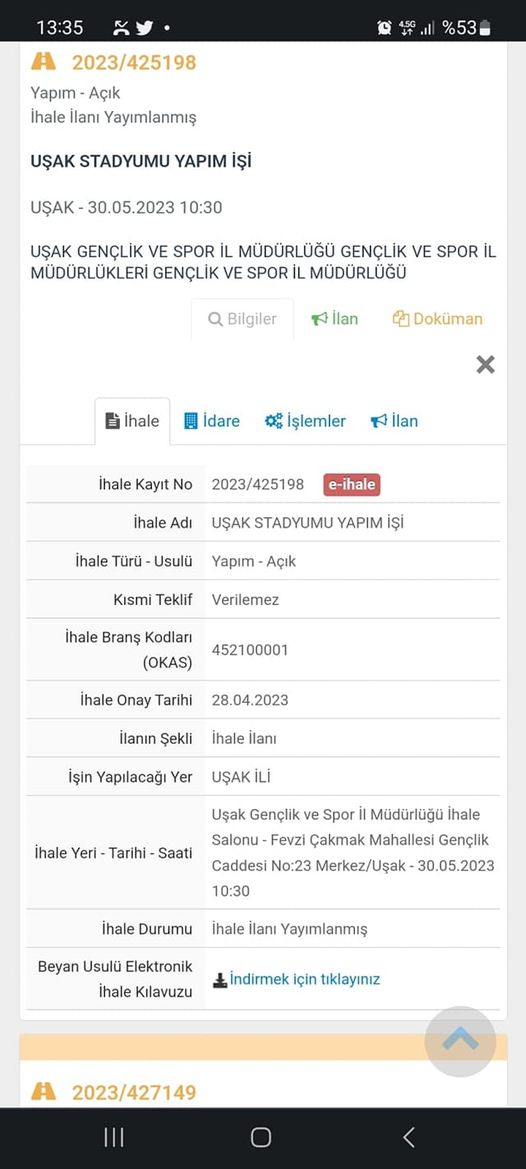Switch to the İdare tab
Image resolution: width=526 pixels, height=1169 pixels.
[212, 421]
